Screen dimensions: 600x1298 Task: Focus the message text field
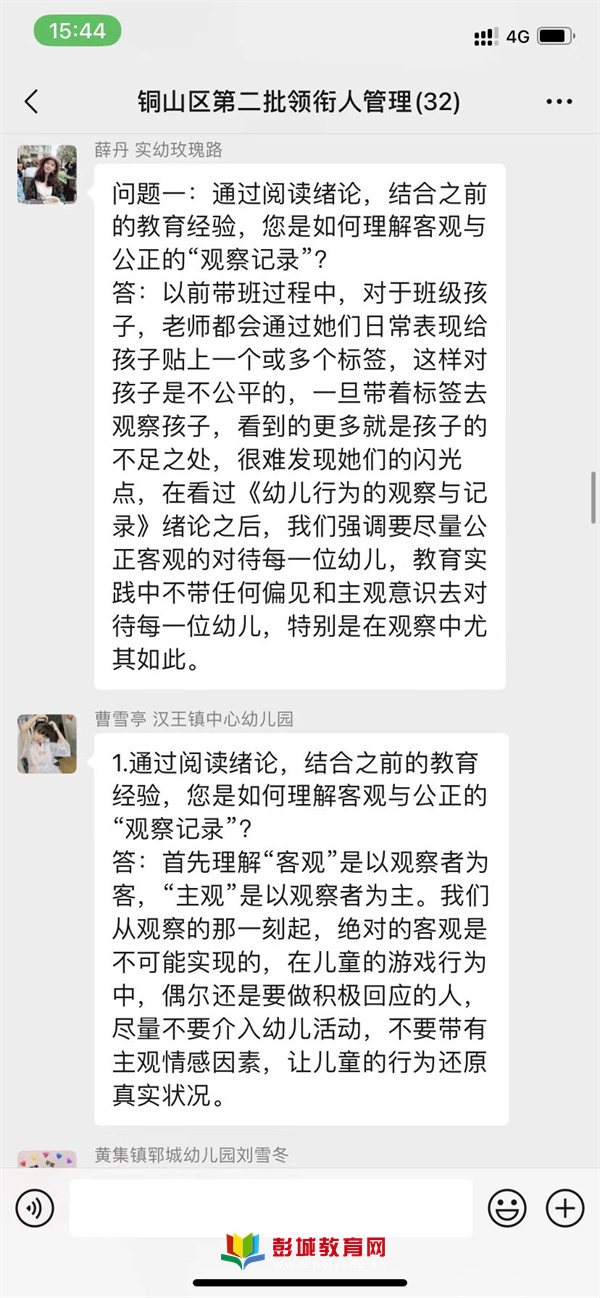(270, 1208)
